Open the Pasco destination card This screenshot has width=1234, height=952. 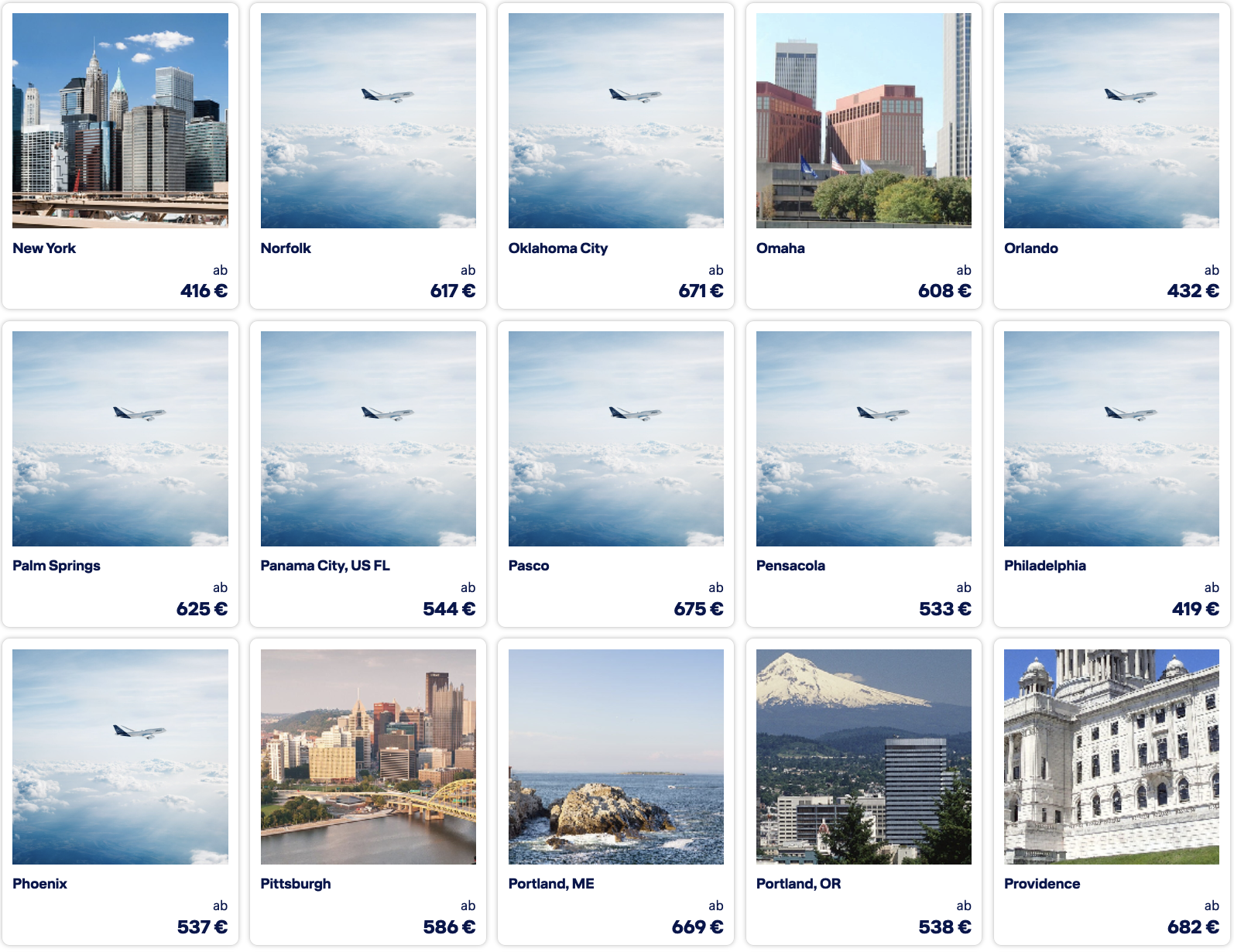tap(615, 472)
